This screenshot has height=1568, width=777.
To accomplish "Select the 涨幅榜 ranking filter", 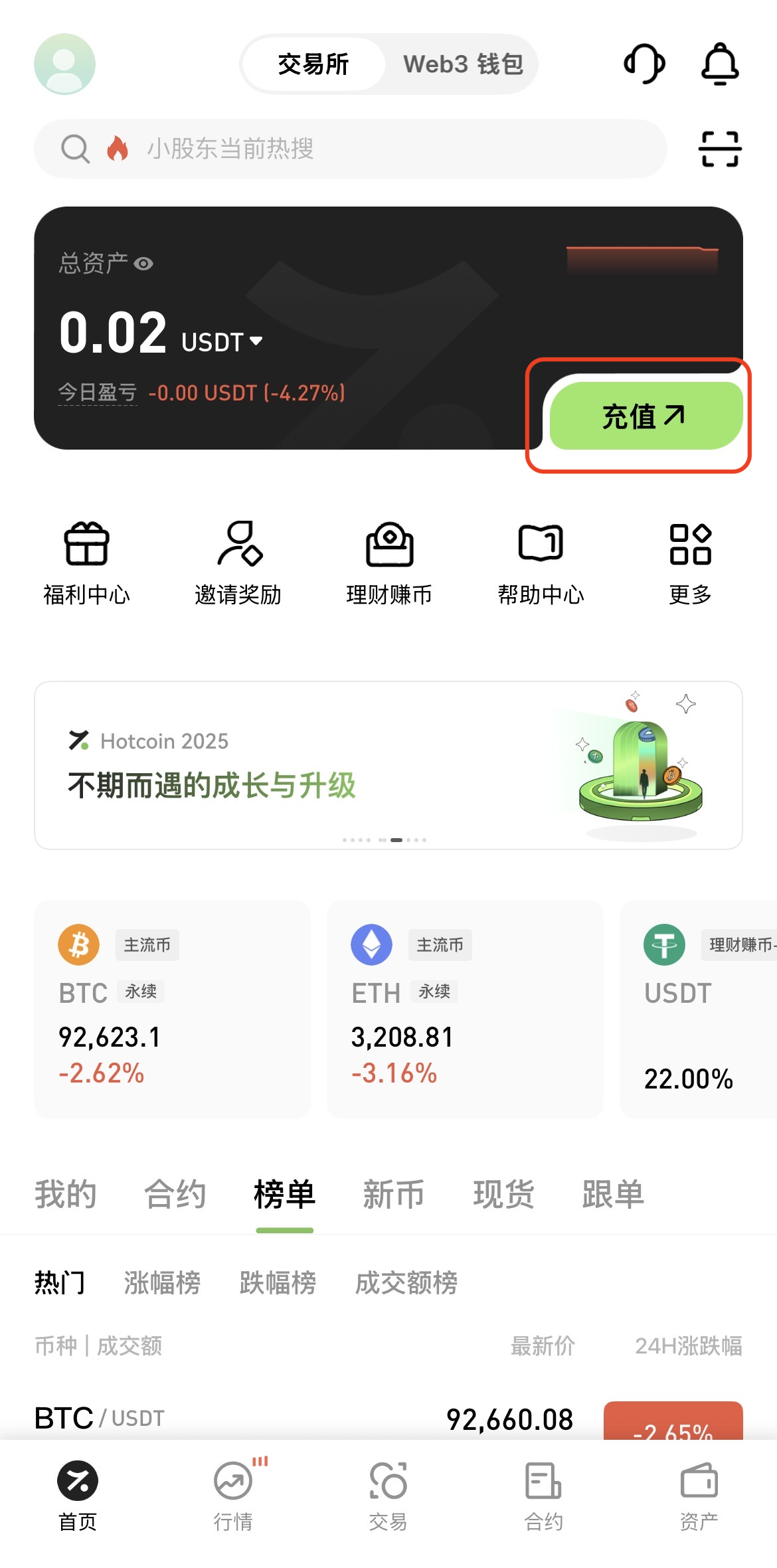I will point(162,1282).
